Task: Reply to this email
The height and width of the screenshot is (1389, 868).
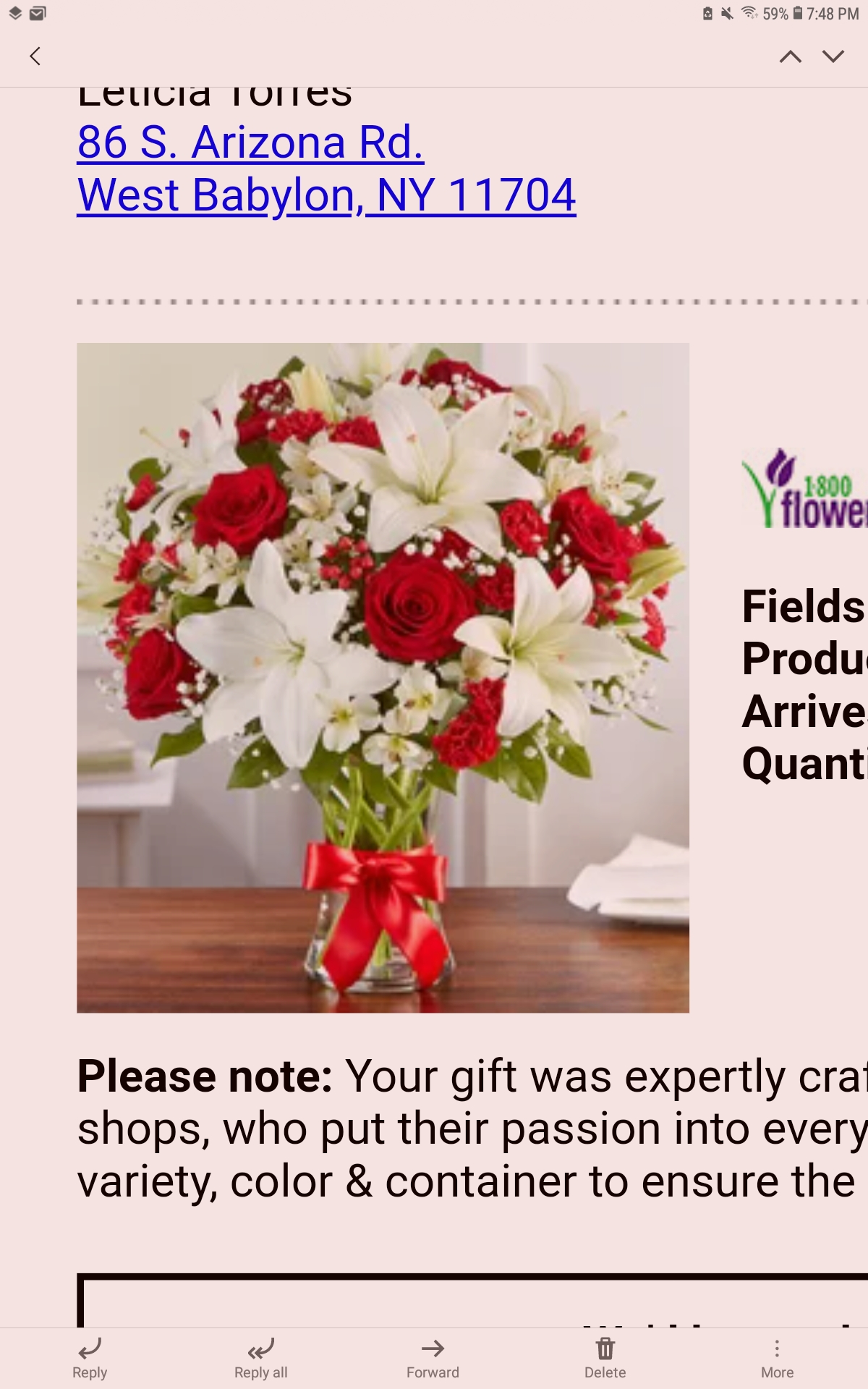Action: click(x=90, y=1358)
